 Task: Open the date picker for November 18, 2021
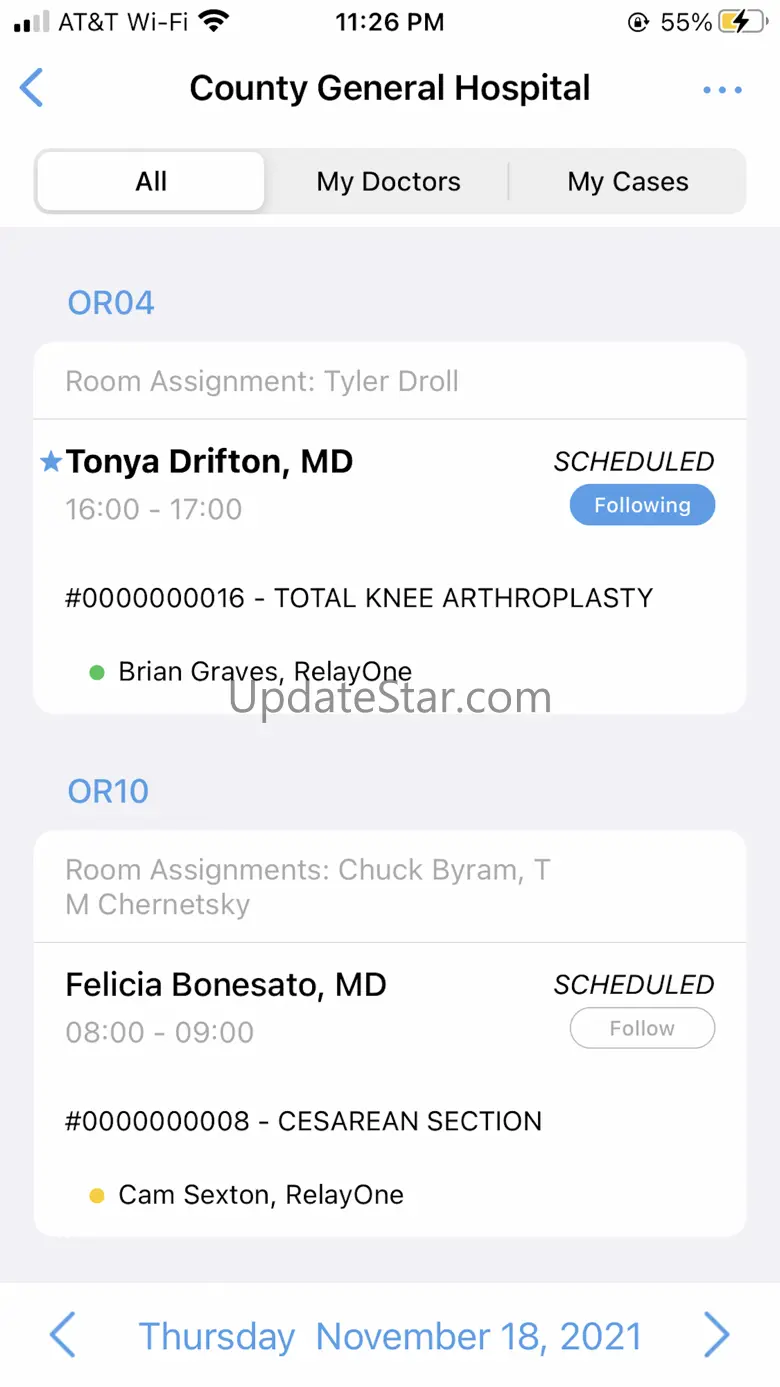pos(389,1337)
